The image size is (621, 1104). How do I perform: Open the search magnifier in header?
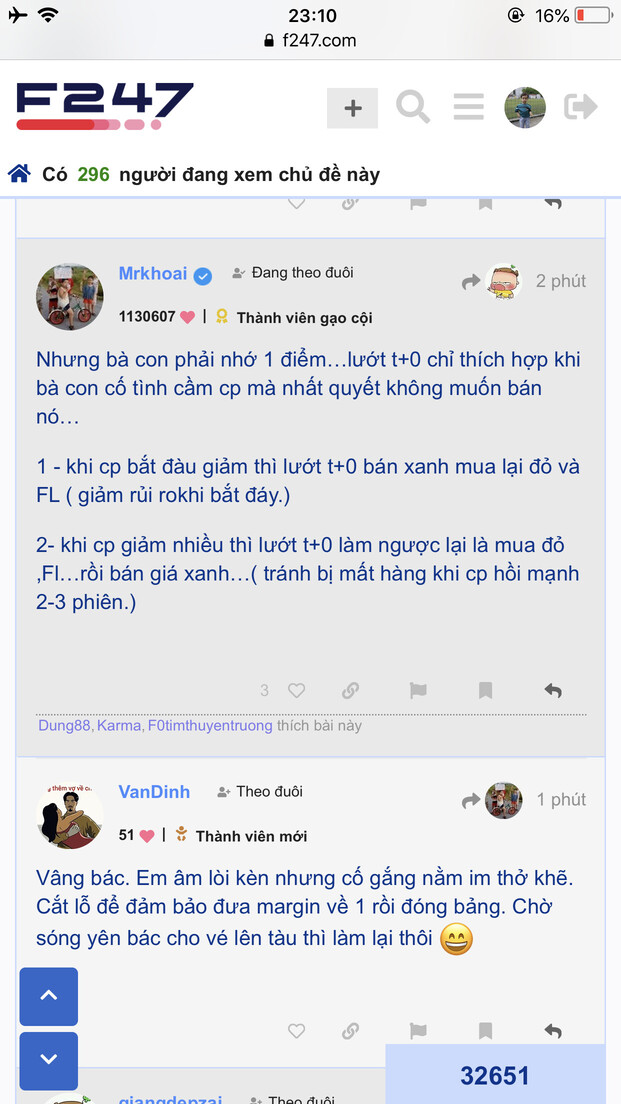412,107
